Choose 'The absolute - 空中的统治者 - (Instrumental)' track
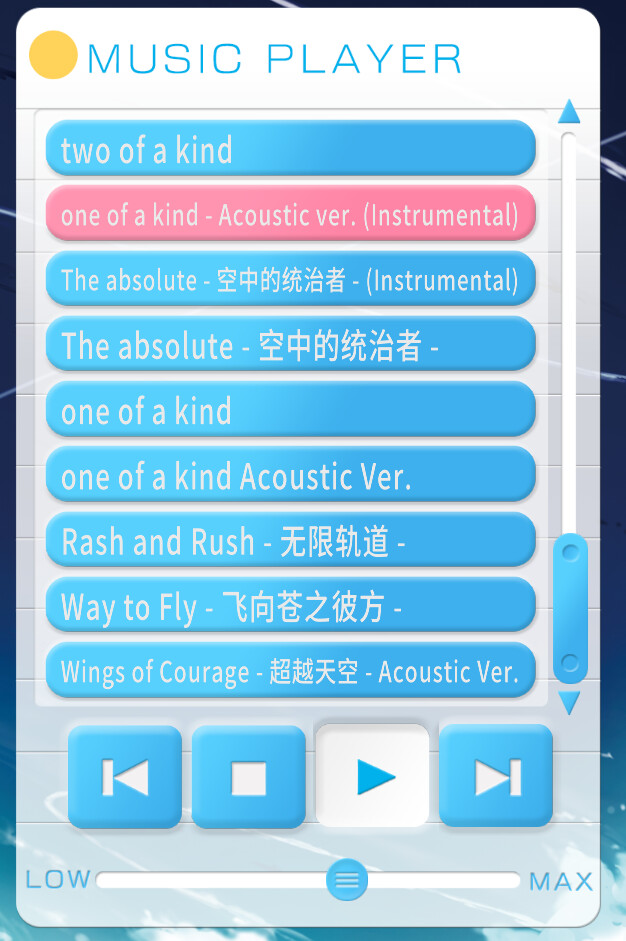Viewport: 626px width, 941px height. [x=290, y=279]
